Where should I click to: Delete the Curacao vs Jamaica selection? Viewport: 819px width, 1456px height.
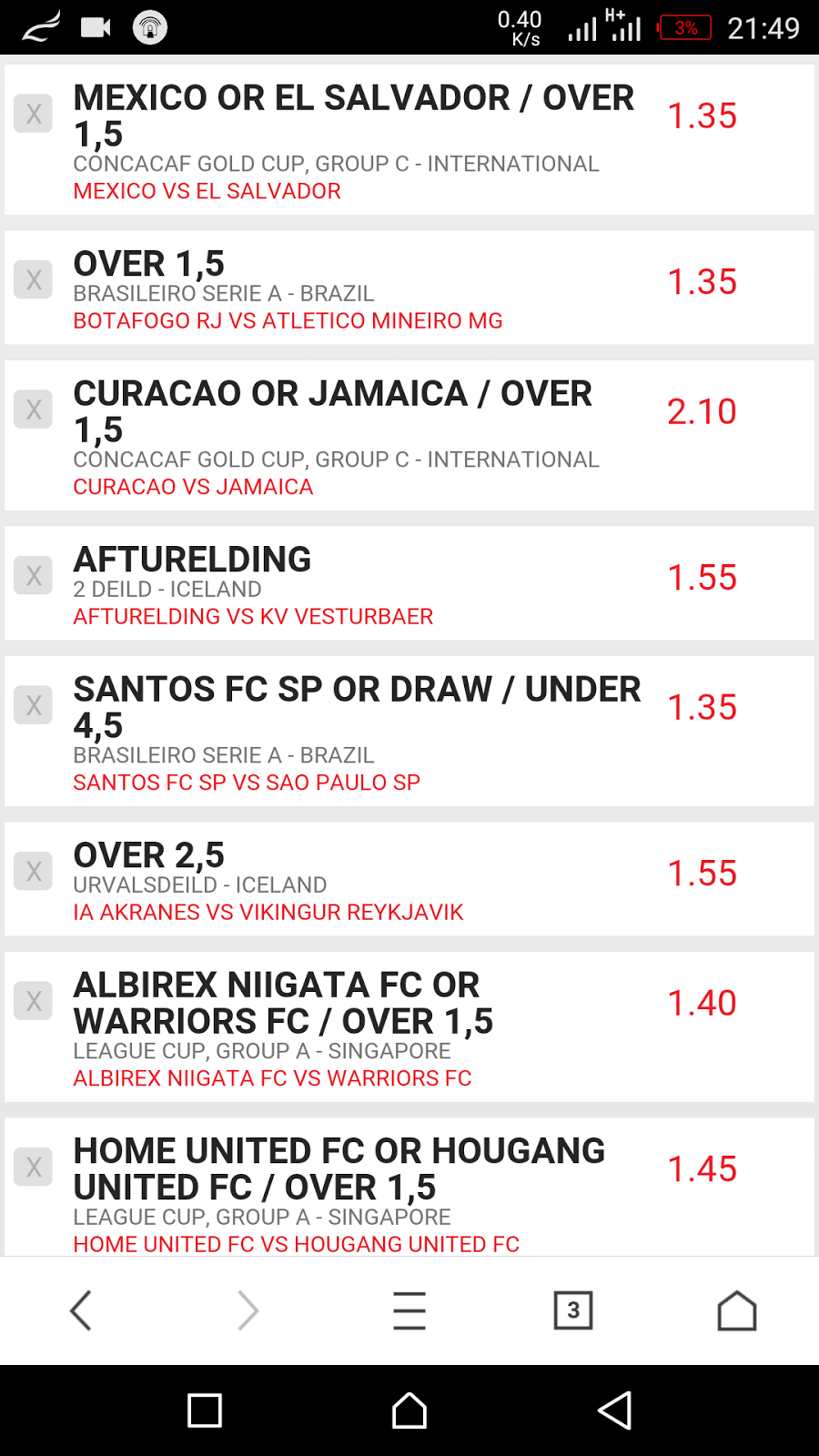34,409
